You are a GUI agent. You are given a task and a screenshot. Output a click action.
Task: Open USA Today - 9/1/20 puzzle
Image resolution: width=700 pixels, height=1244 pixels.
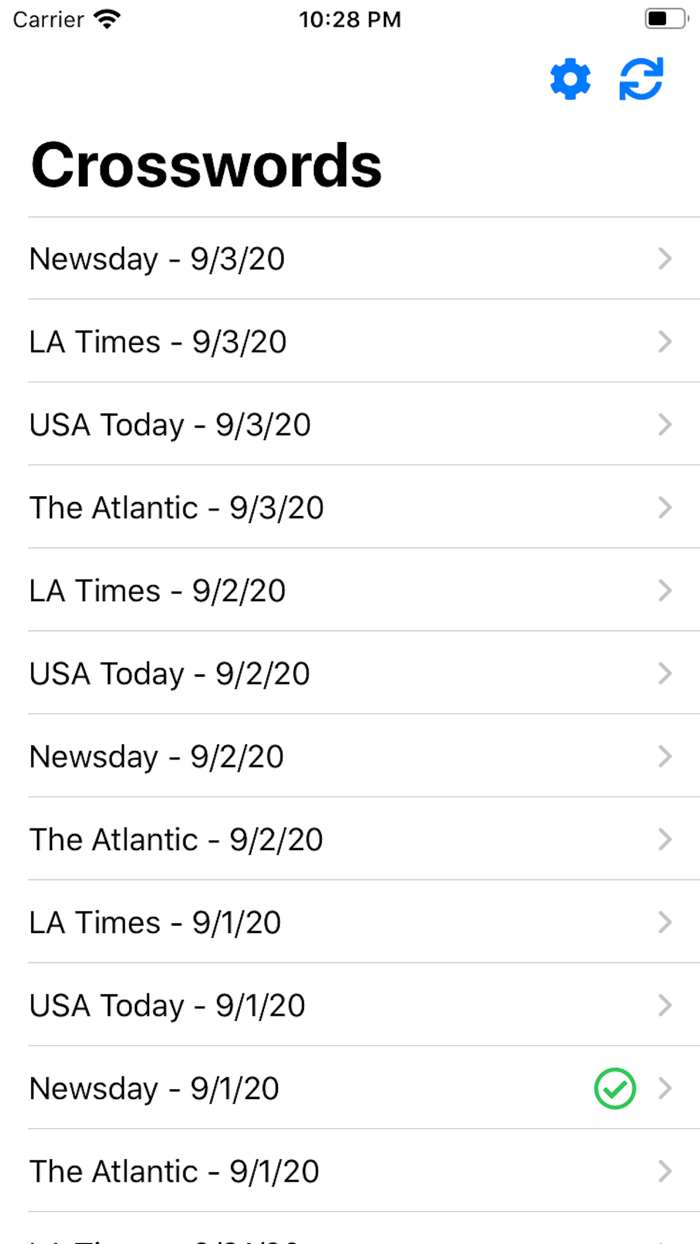pyautogui.click(x=350, y=1006)
